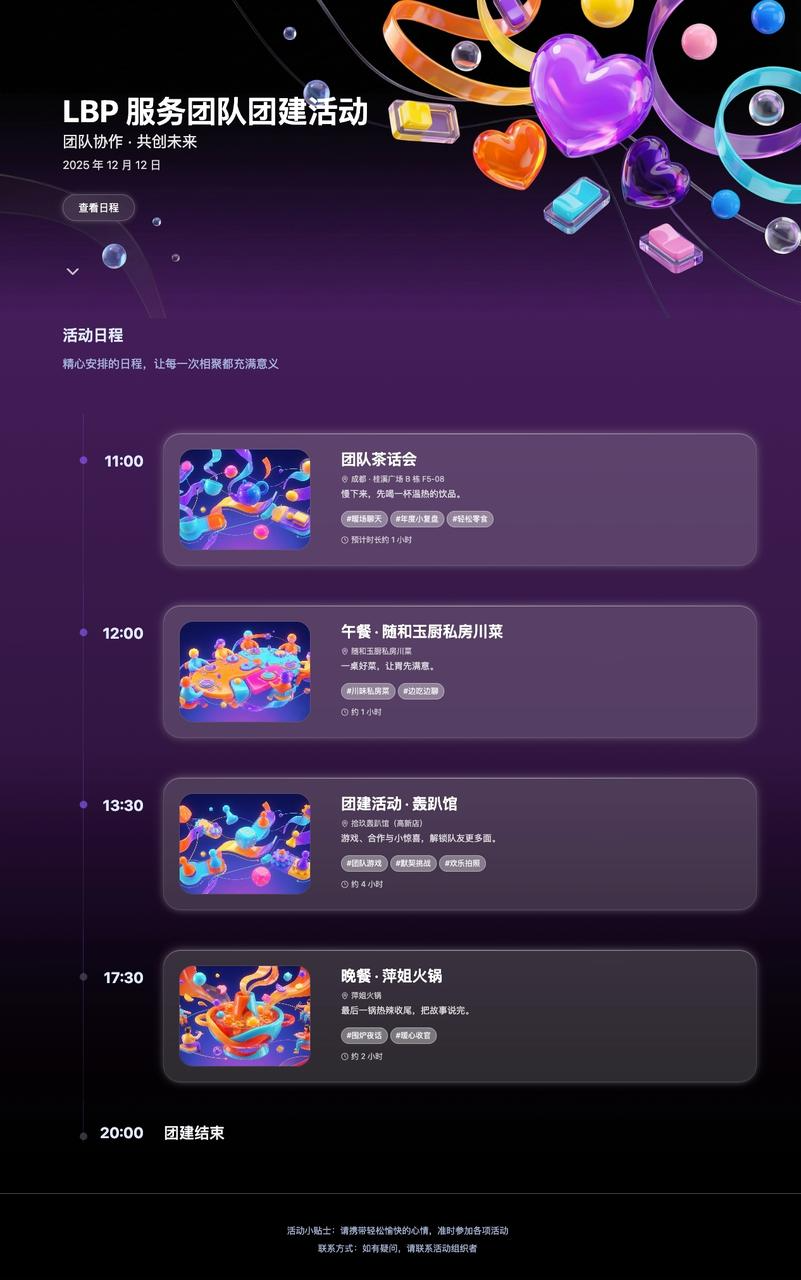Open the 午餐 · 随和玉厨私房川菜 card
Viewport: 801px width, 1280px height.
459,671
